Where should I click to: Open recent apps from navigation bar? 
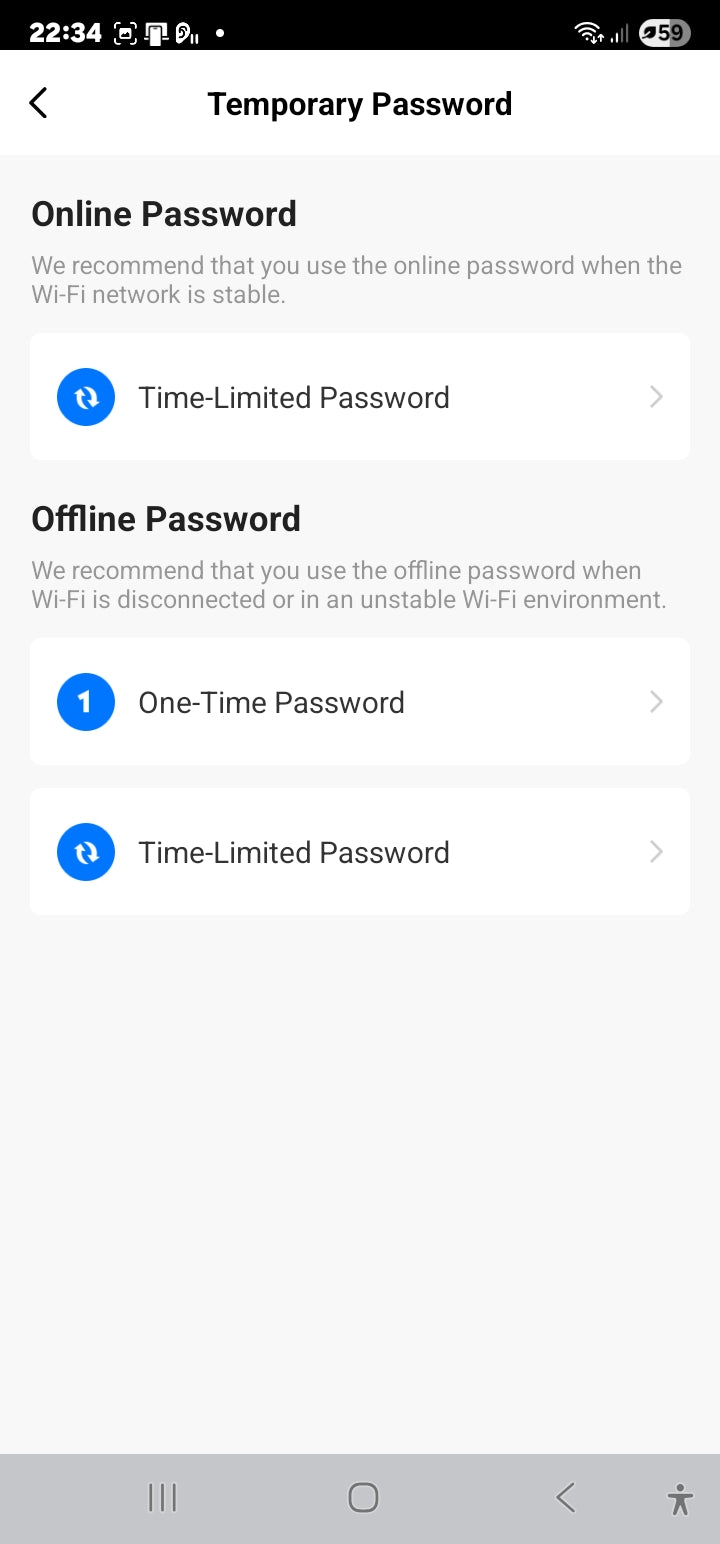point(162,1497)
